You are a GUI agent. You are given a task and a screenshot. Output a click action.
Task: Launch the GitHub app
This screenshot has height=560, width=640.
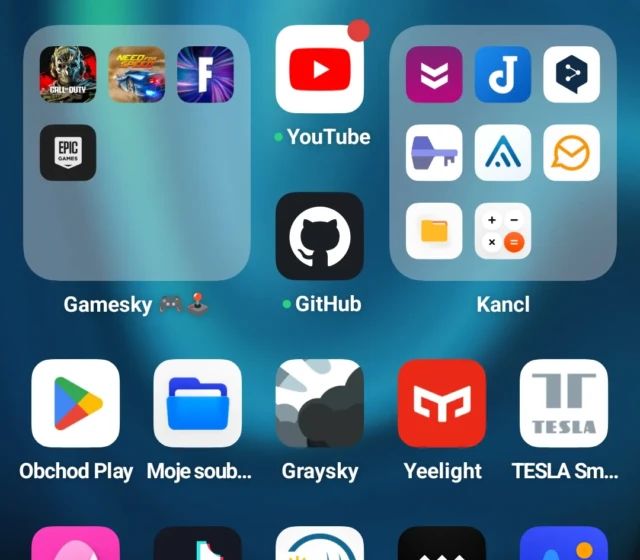pos(319,236)
